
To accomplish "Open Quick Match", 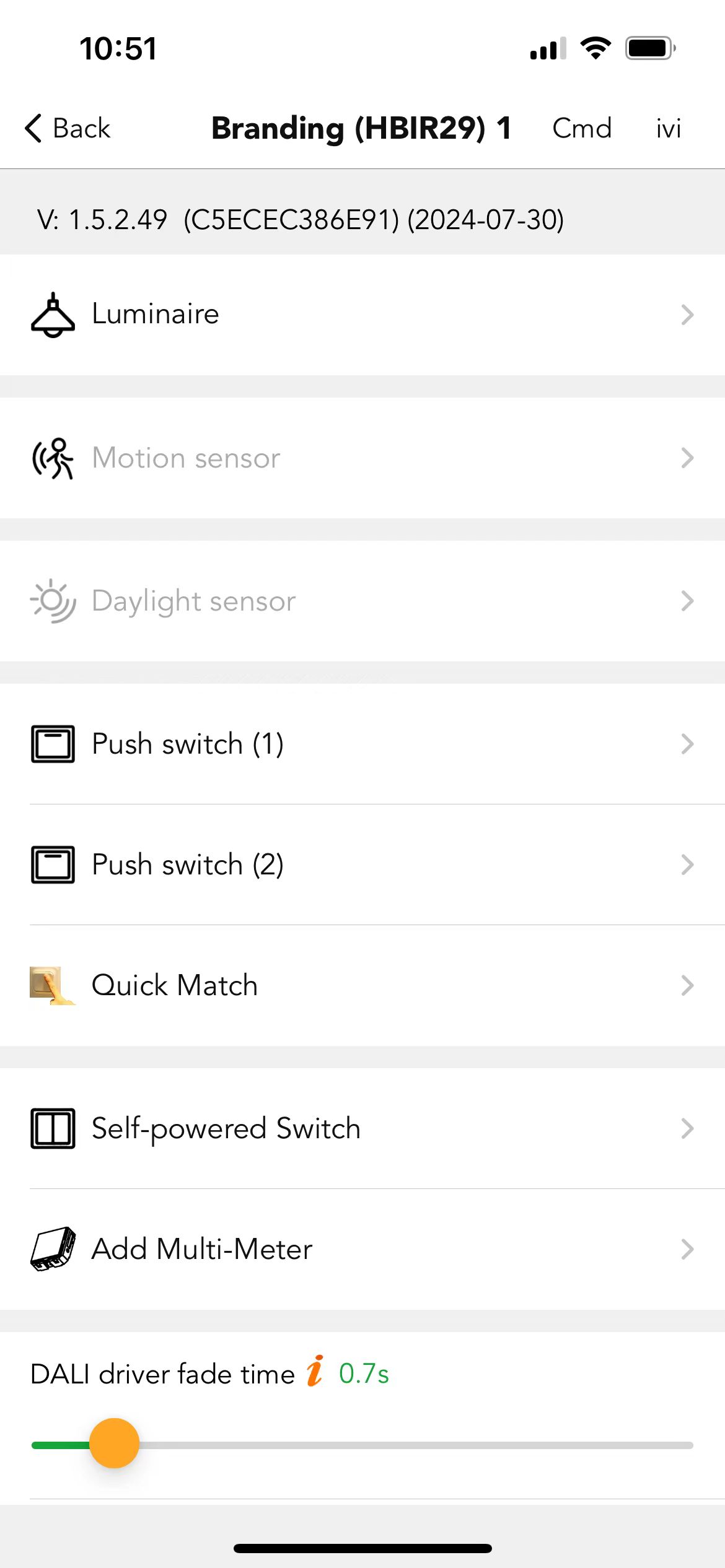I will (x=362, y=985).
